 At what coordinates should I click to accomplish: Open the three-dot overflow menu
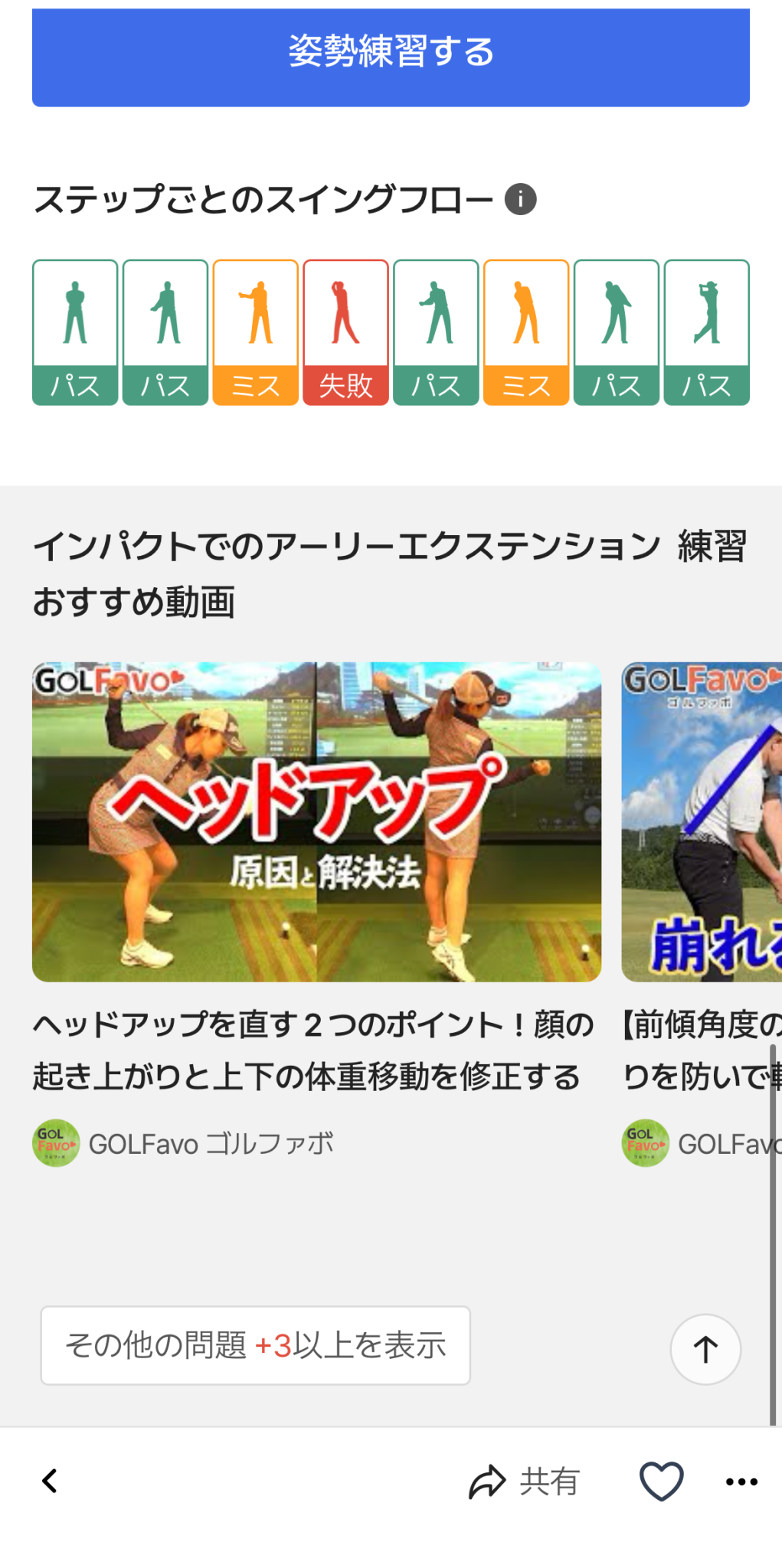point(741,1481)
